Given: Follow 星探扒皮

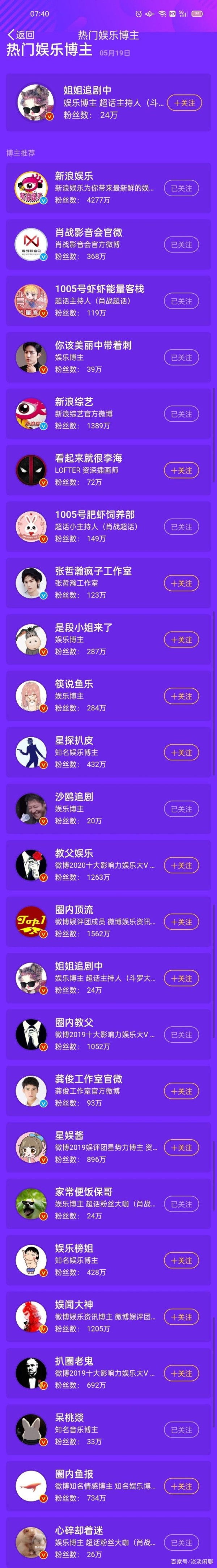Looking at the screenshot, I should 181,752.
